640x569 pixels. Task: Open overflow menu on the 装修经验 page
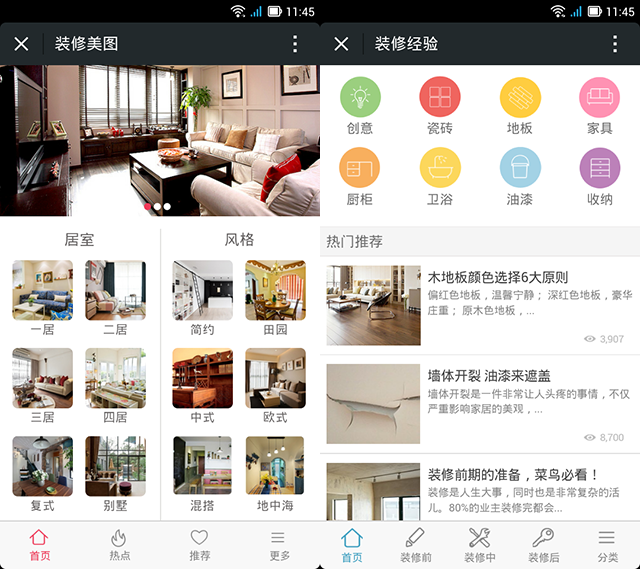(615, 44)
